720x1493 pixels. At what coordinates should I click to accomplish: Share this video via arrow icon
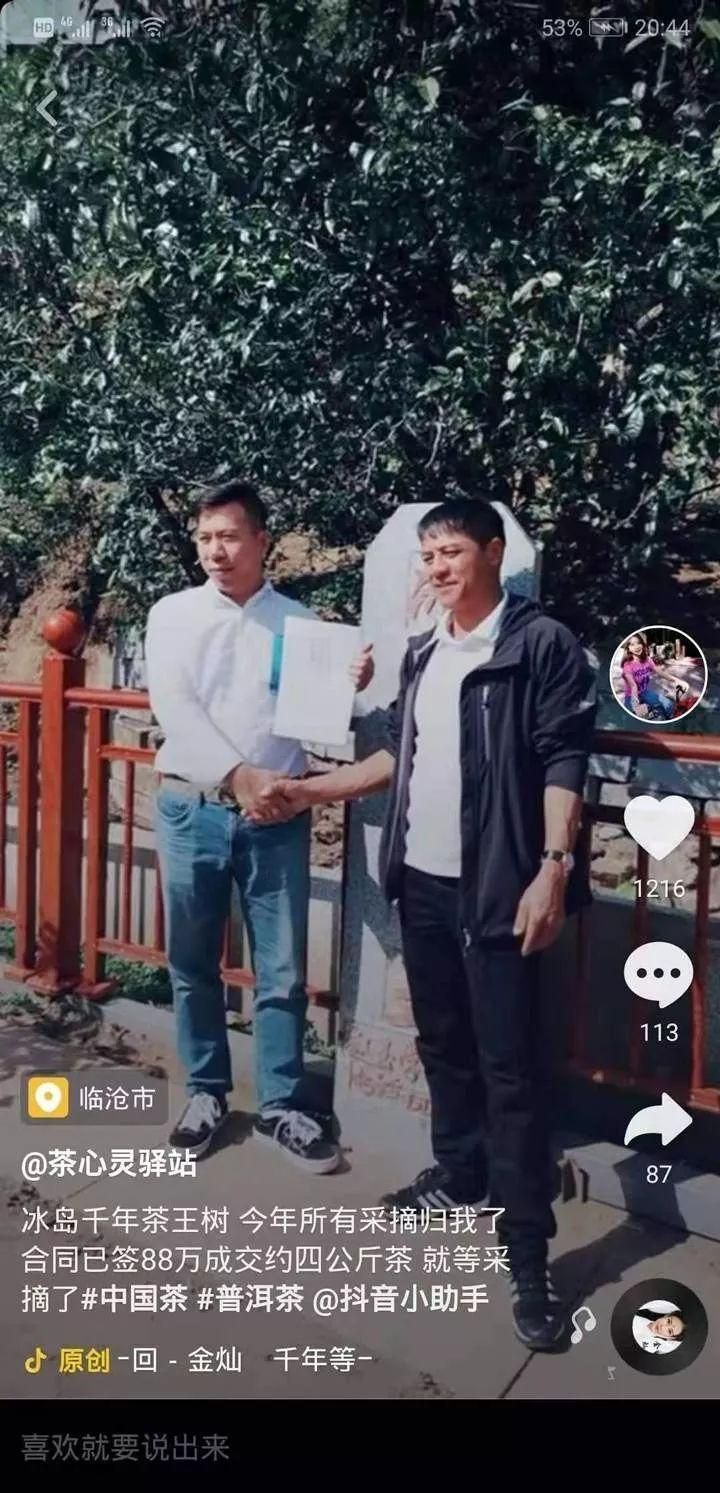click(658, 1121)
